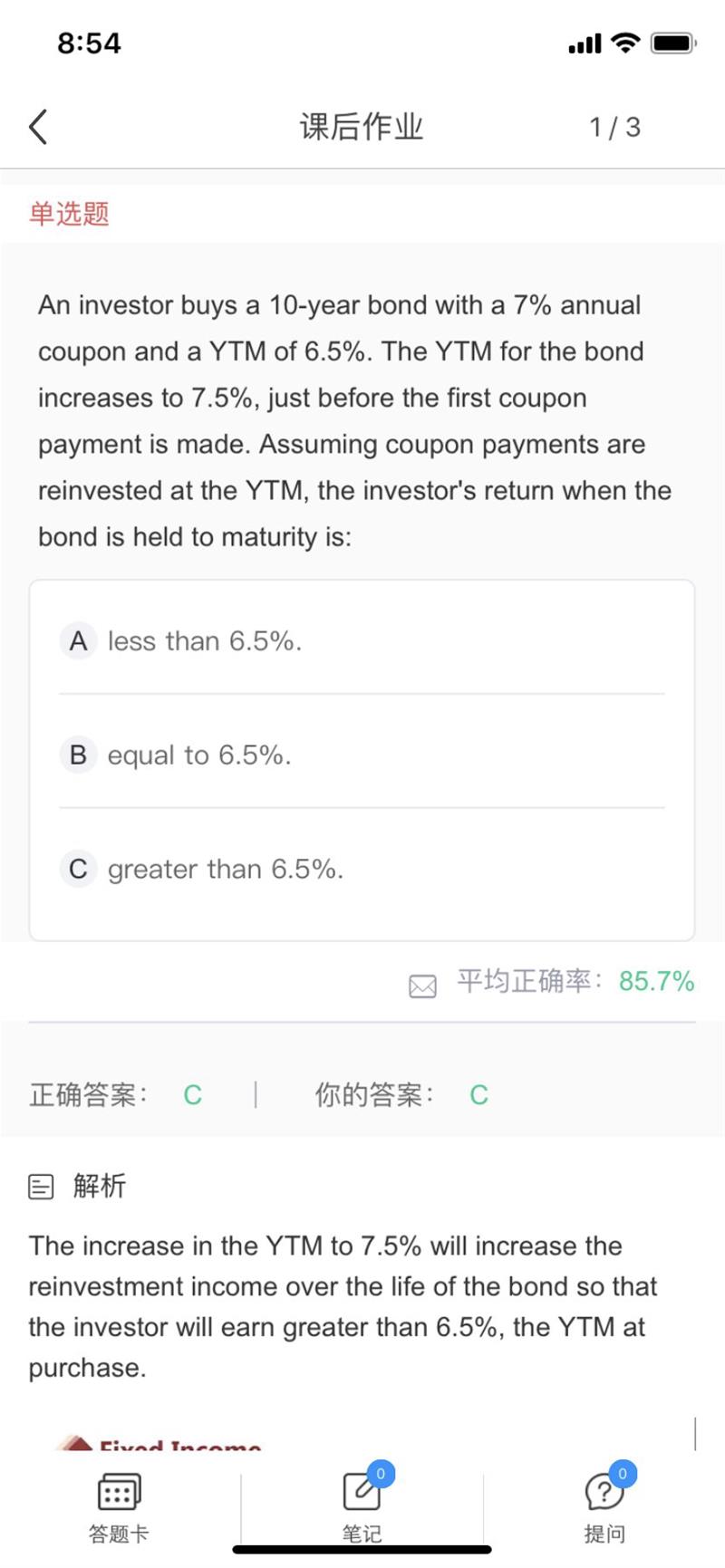Image resolution: width=725 pixels, height=1568 pixels.
Task: Go back using the top-left arrow
Action: coord(38,127)
